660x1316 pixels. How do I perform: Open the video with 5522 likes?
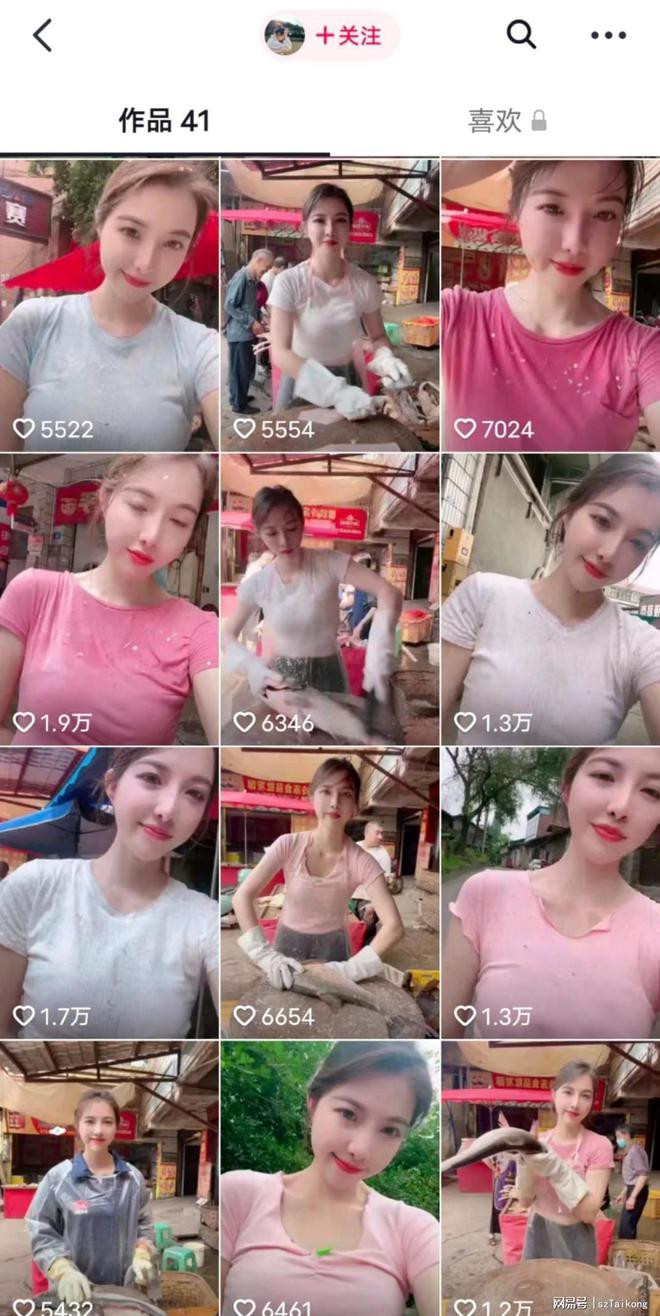pos(109,304)
